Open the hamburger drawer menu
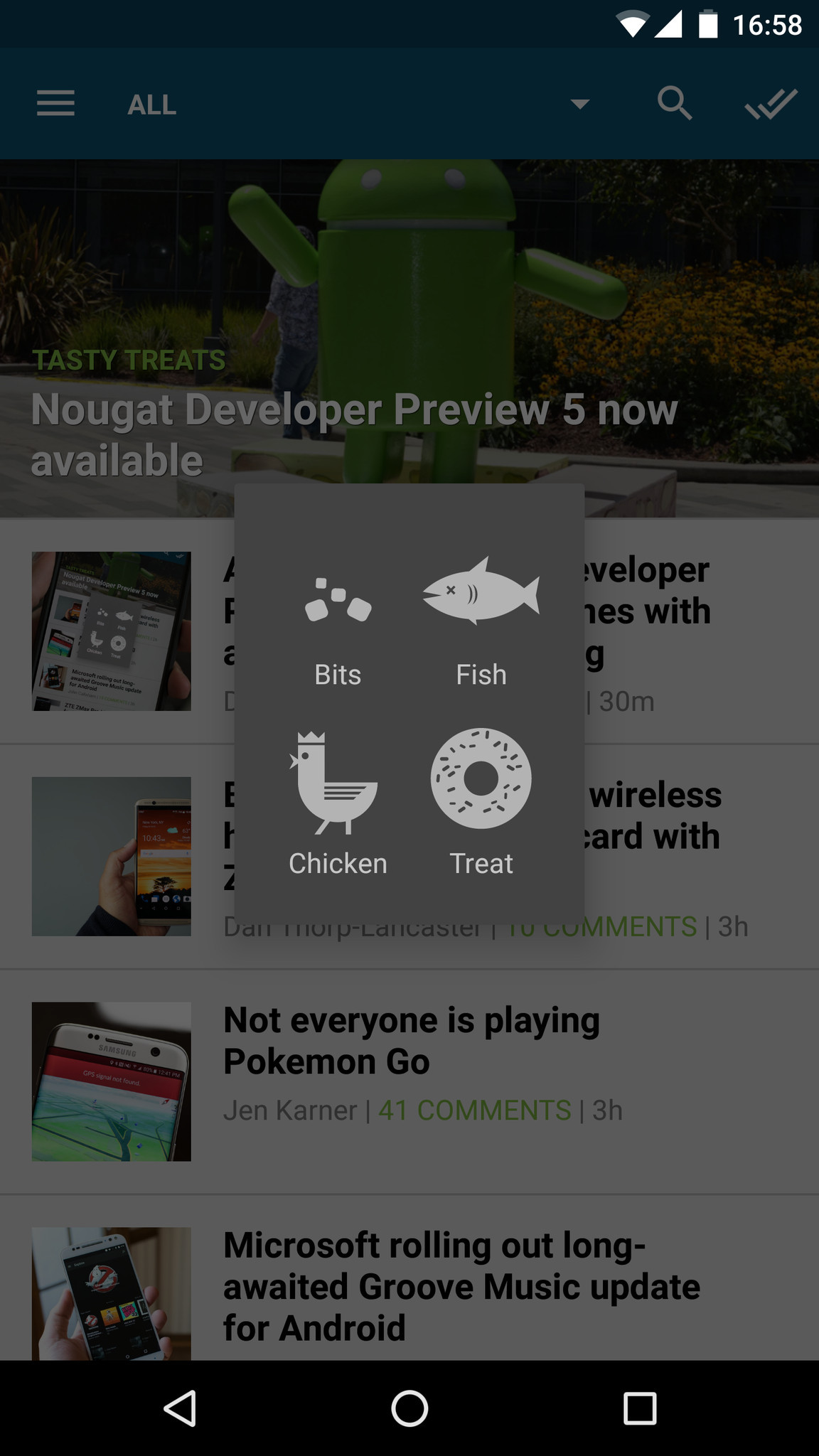The height and width of the screenshot is (1456, 819). (x=55, y=104)
